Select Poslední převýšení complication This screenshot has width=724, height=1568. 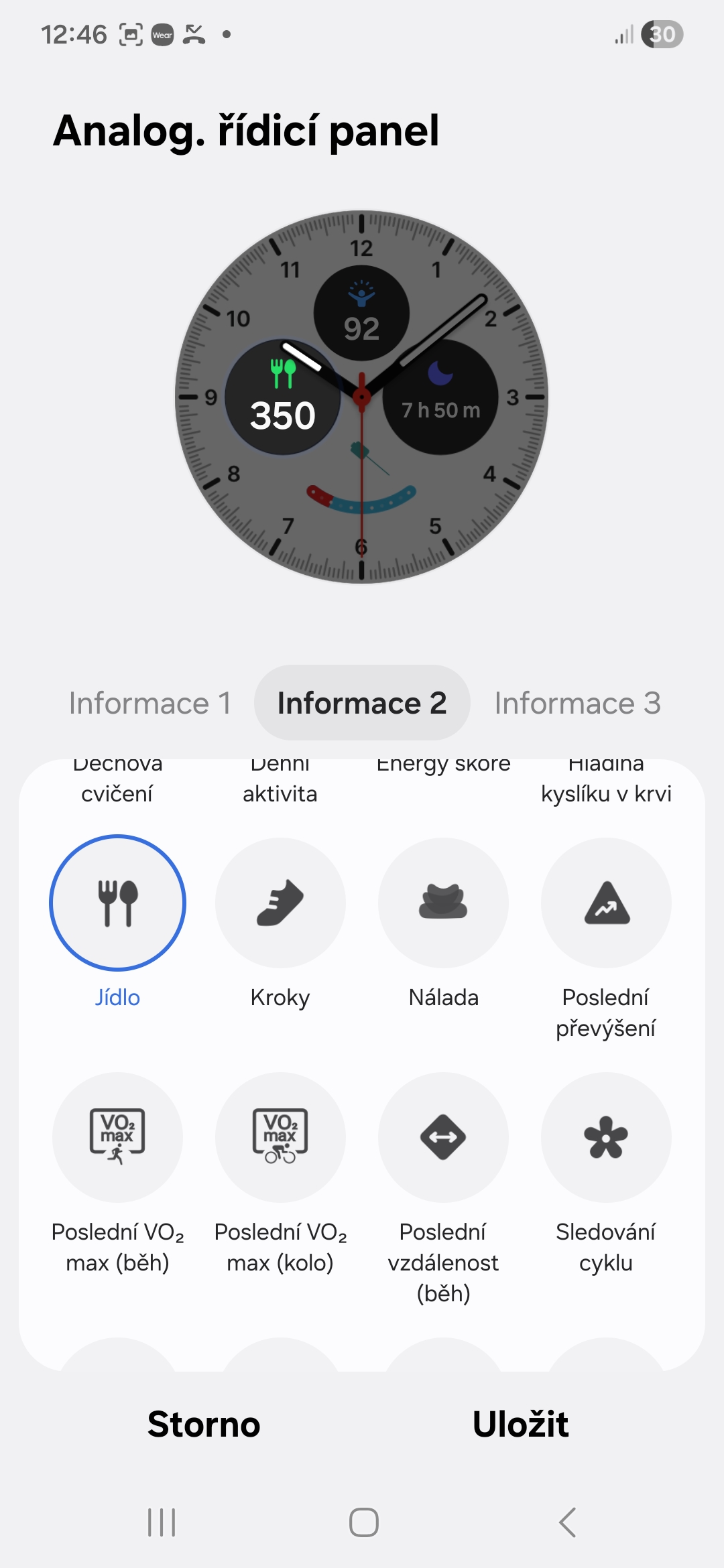click(x=606, y=903)
